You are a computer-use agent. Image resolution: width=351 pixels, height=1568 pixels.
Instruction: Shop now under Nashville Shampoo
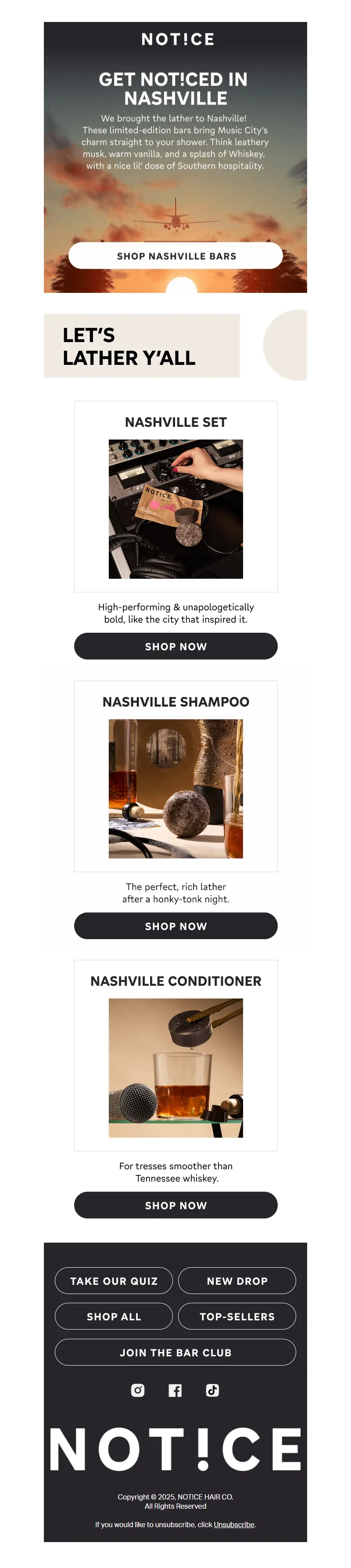[x=175, y=925]
